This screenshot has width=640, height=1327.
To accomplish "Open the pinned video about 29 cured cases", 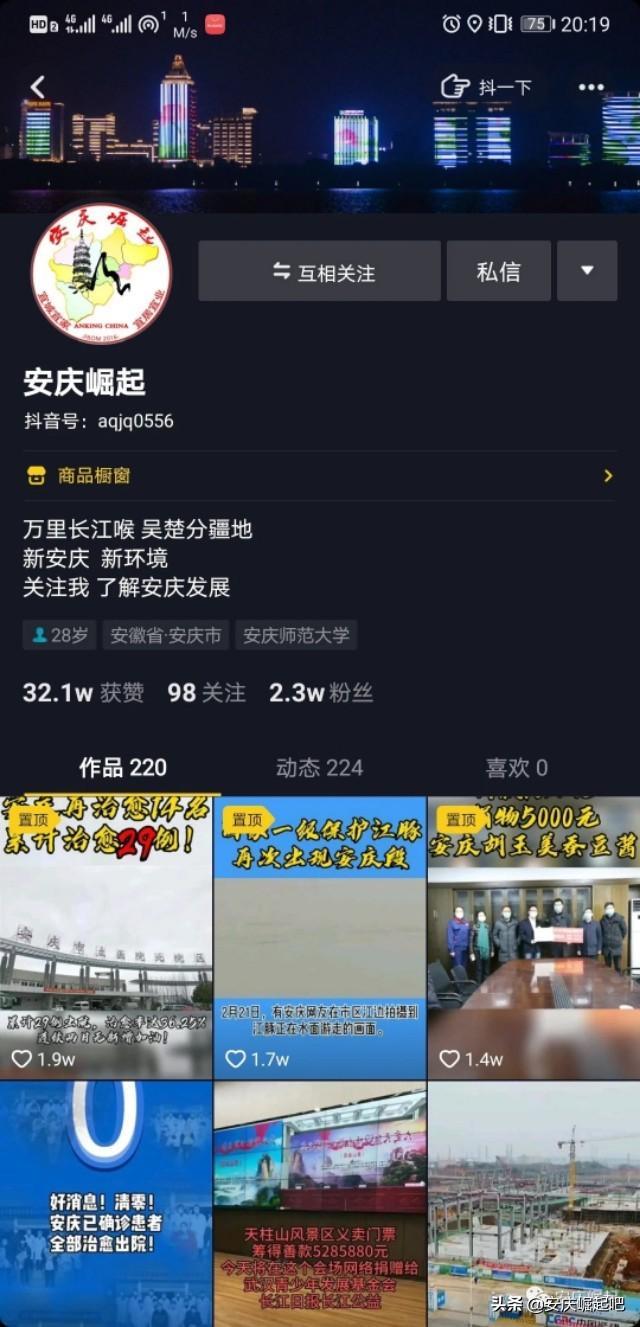I will click(x=106, y=937).
